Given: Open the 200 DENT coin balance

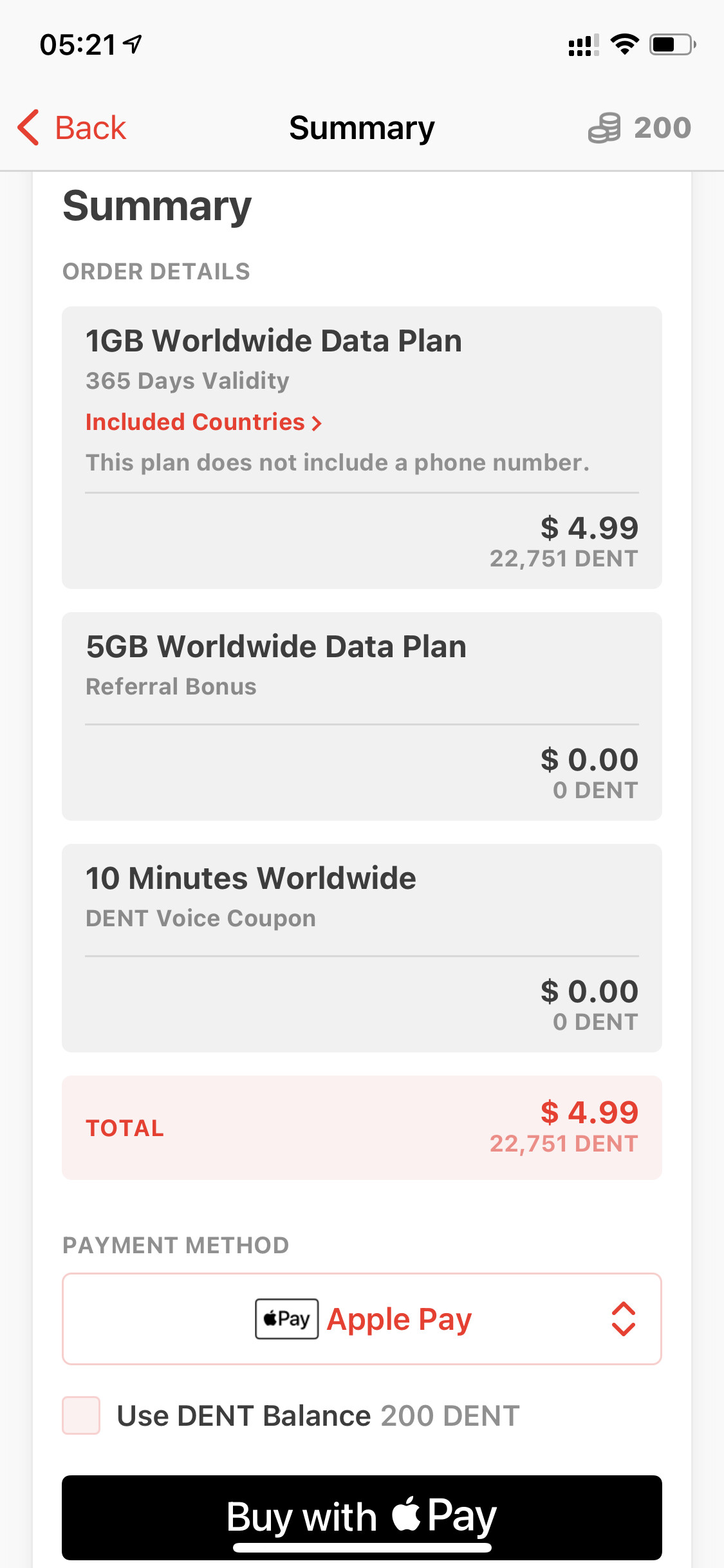Looking at the screenshot, I should point(640,127).
